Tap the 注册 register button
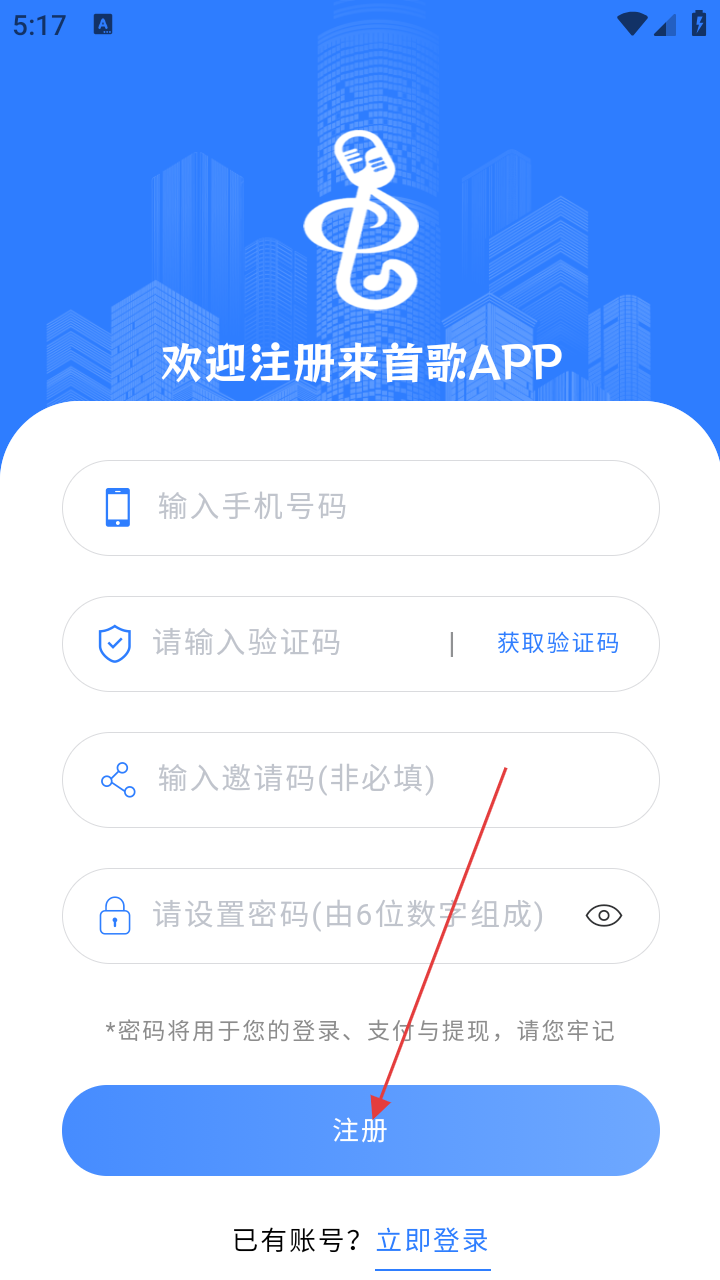The width and height of the screenshot is (720, 1280). [360, 1130]
